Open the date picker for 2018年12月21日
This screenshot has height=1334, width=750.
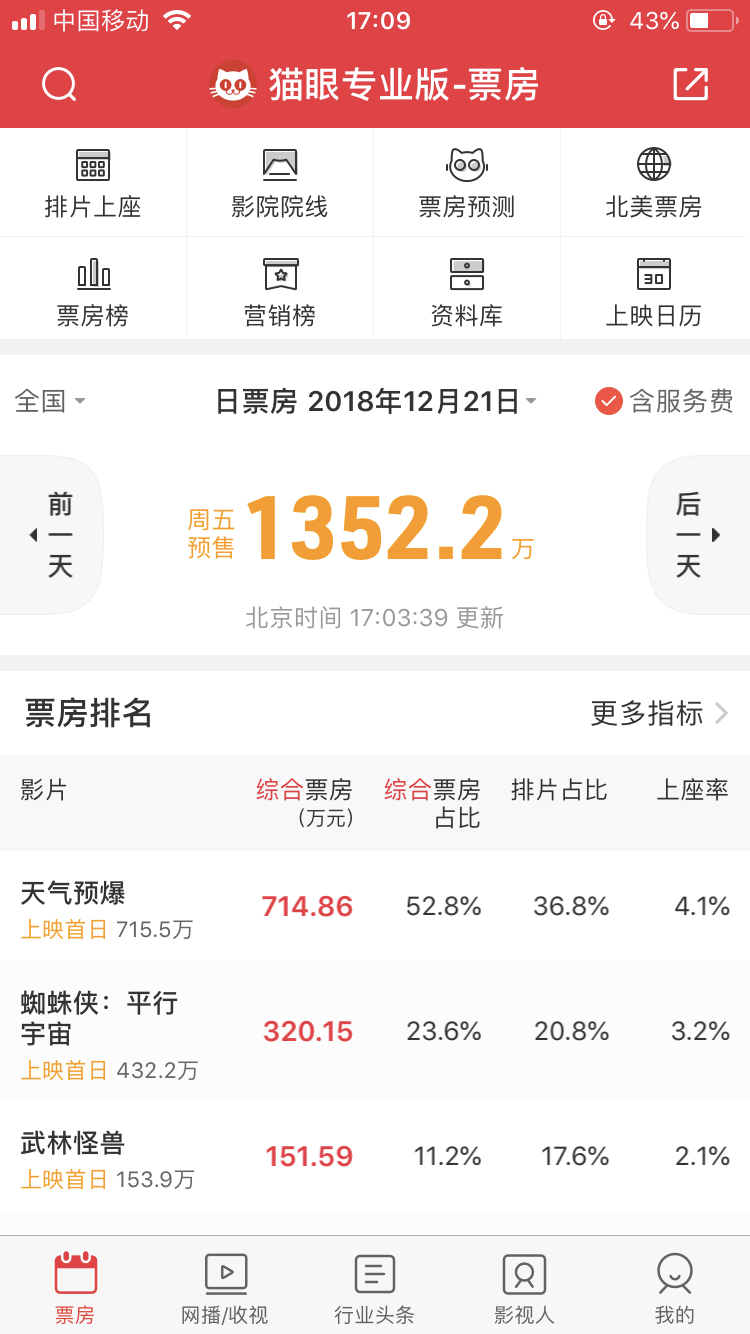[377, 401]
